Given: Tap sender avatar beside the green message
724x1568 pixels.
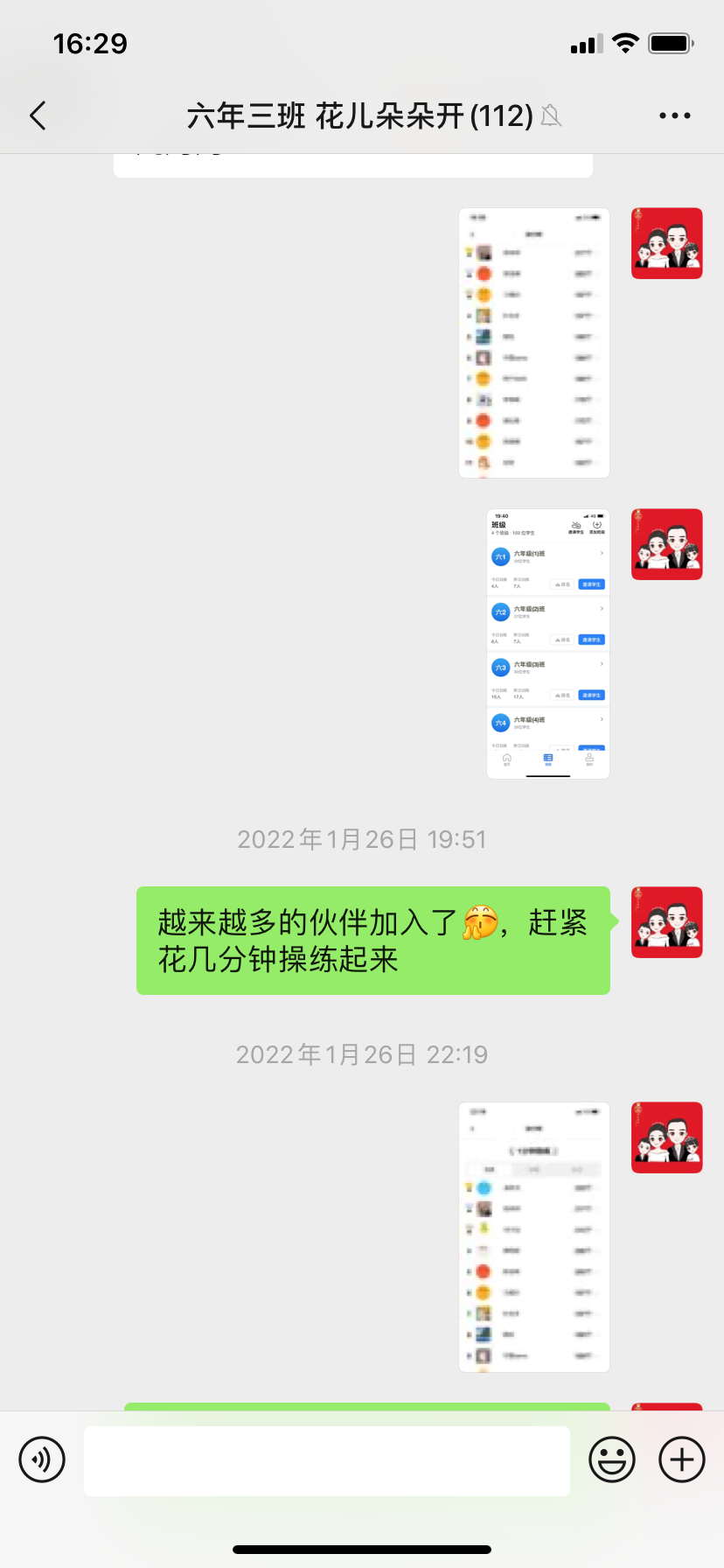Looking at the screenshot, I should [666, 922].
